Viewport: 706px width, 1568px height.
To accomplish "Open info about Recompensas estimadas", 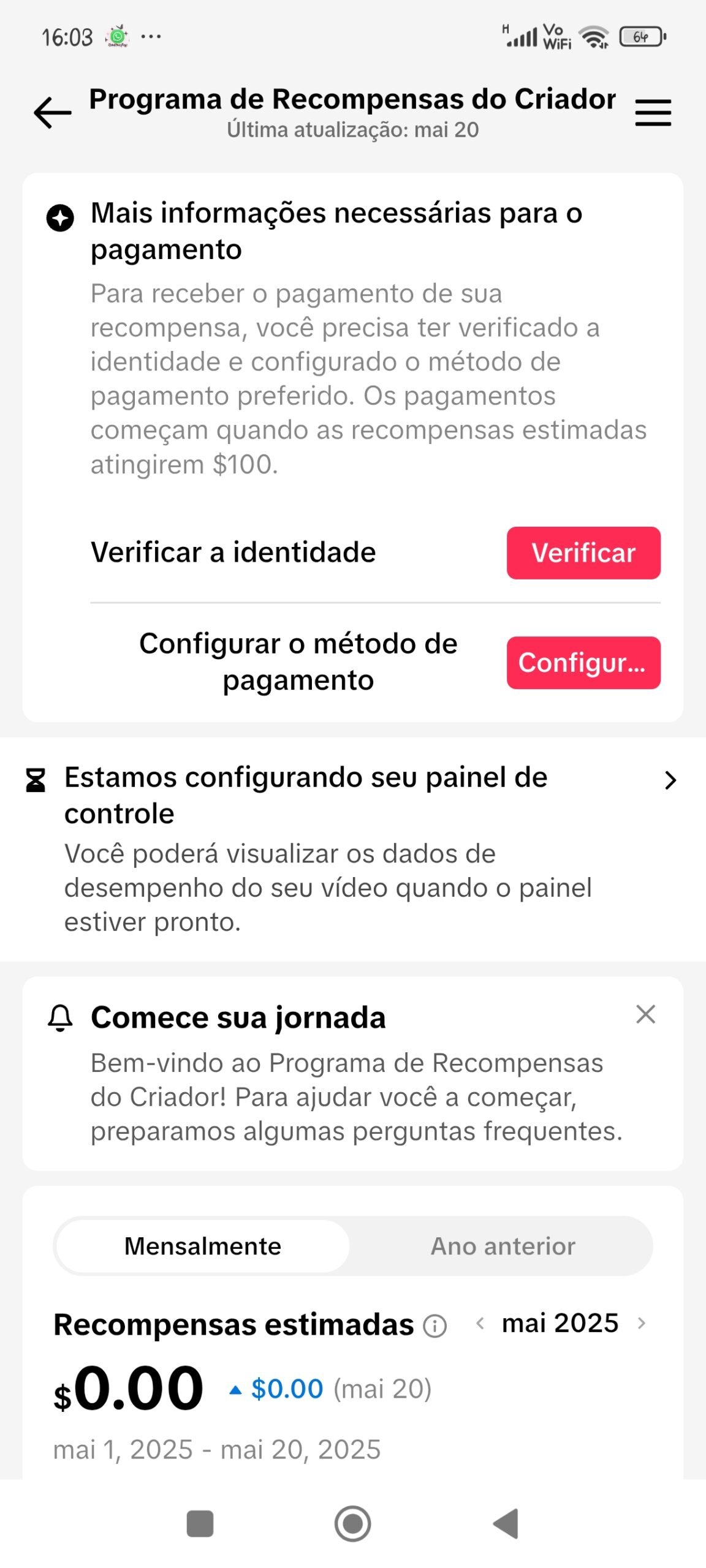I will click(x=435, y=1326).
